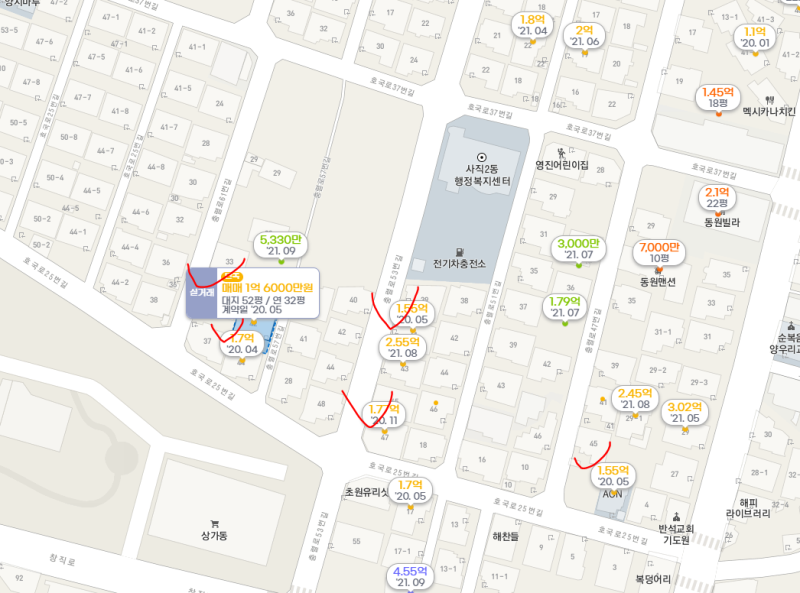This screenshot has width=800, height=593.
Task: Tap the 1.8억 '21.04 price marker
Action: point(533,25)
